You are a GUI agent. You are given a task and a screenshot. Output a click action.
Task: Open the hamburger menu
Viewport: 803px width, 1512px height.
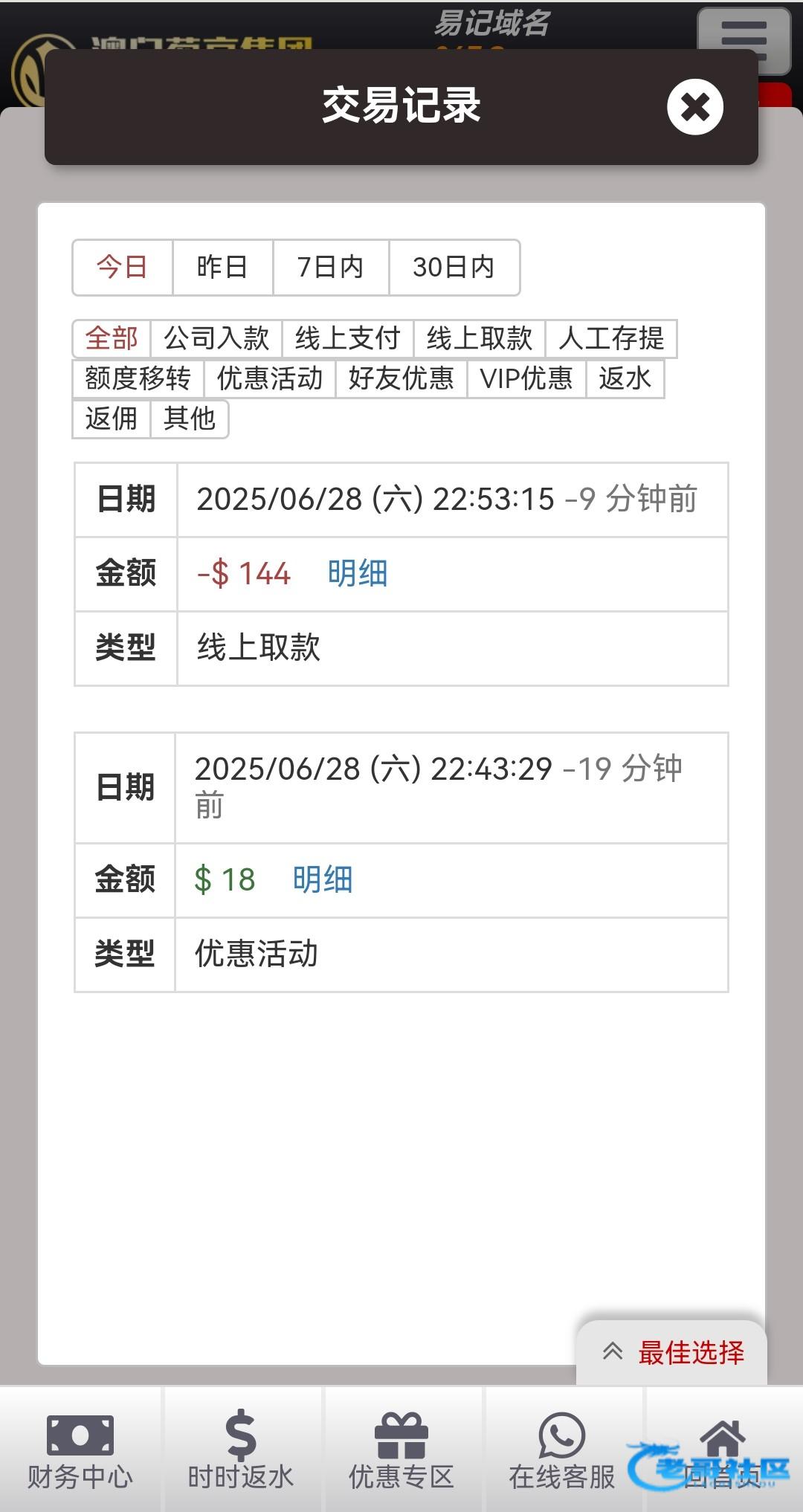point(743,41)
